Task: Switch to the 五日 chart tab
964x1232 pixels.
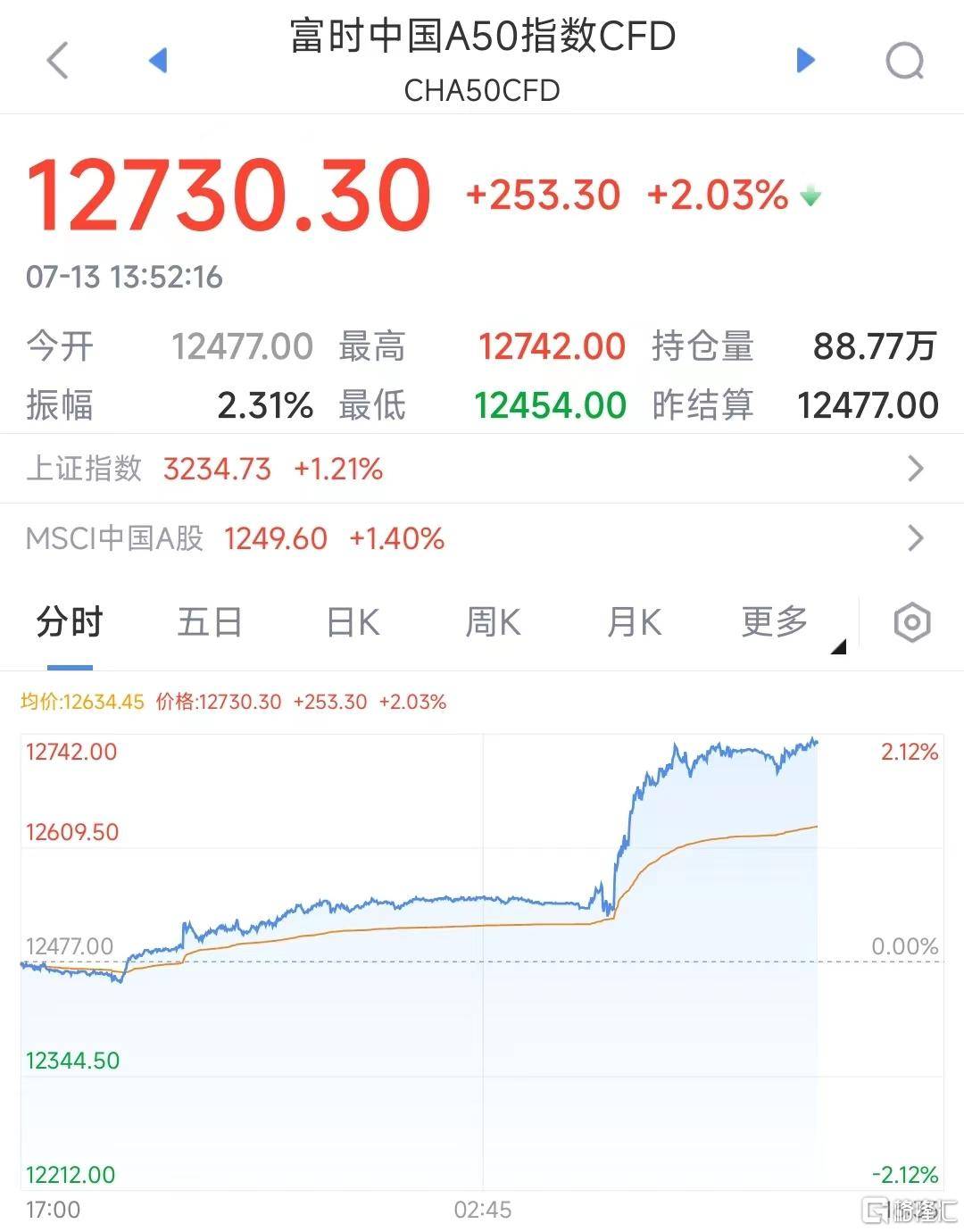Action: 210,622
